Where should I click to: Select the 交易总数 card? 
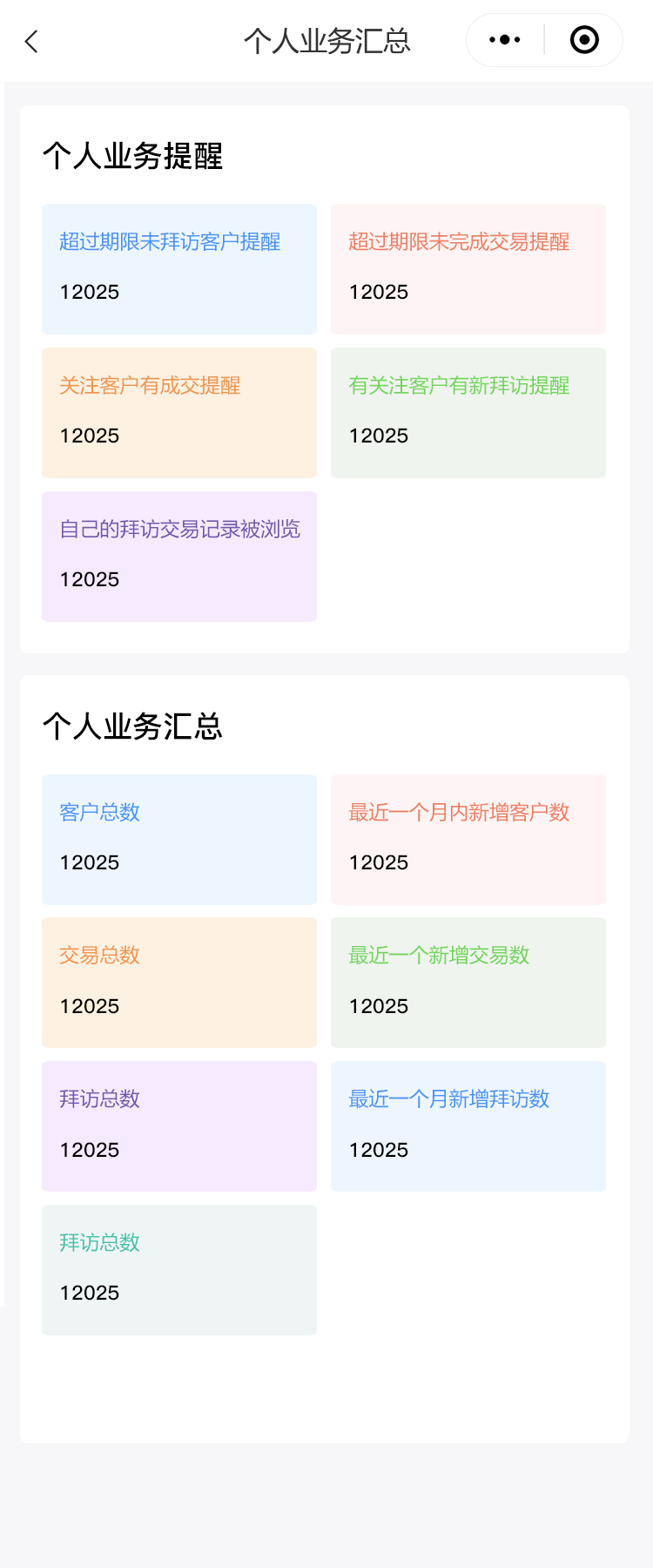tap(179, 983)
